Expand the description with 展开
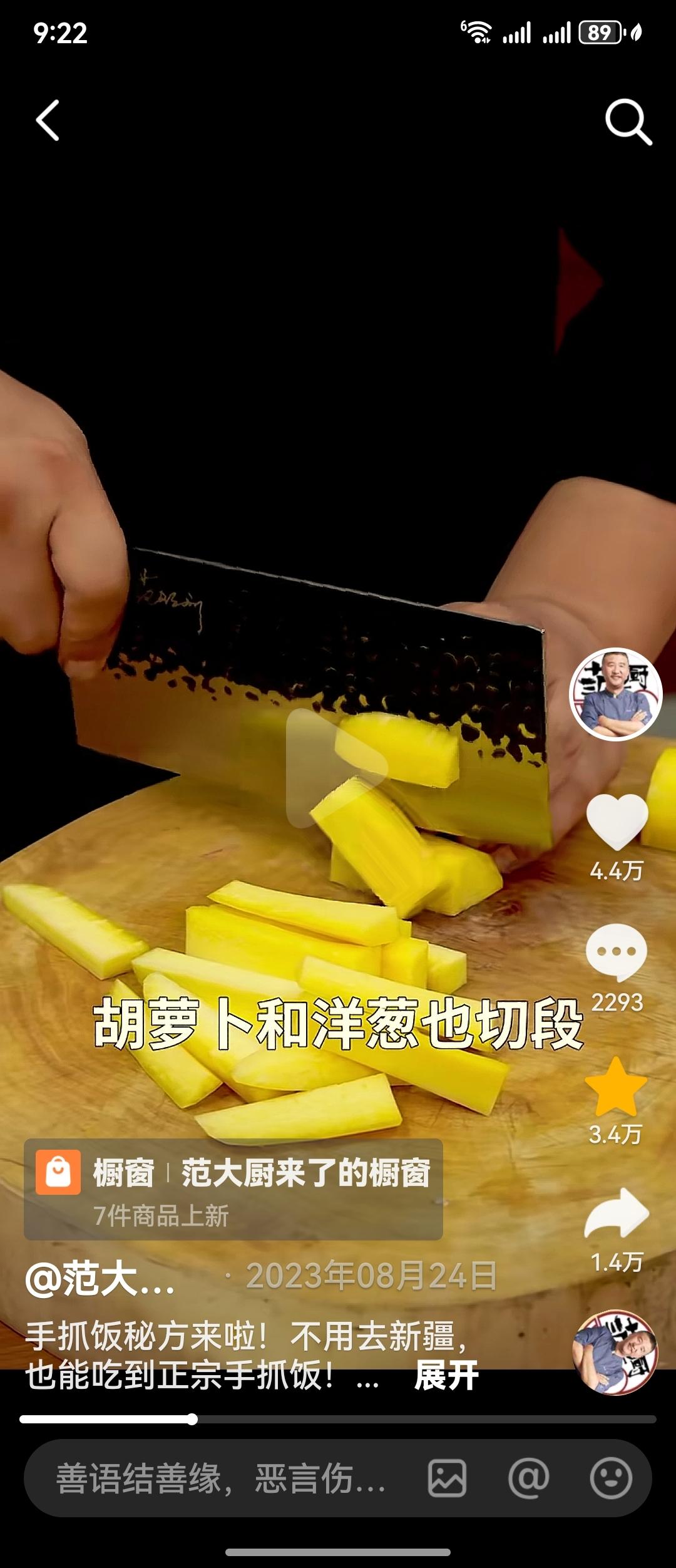The height and width of the screenshot is (1568, 676). click(x=446, y=1376)
